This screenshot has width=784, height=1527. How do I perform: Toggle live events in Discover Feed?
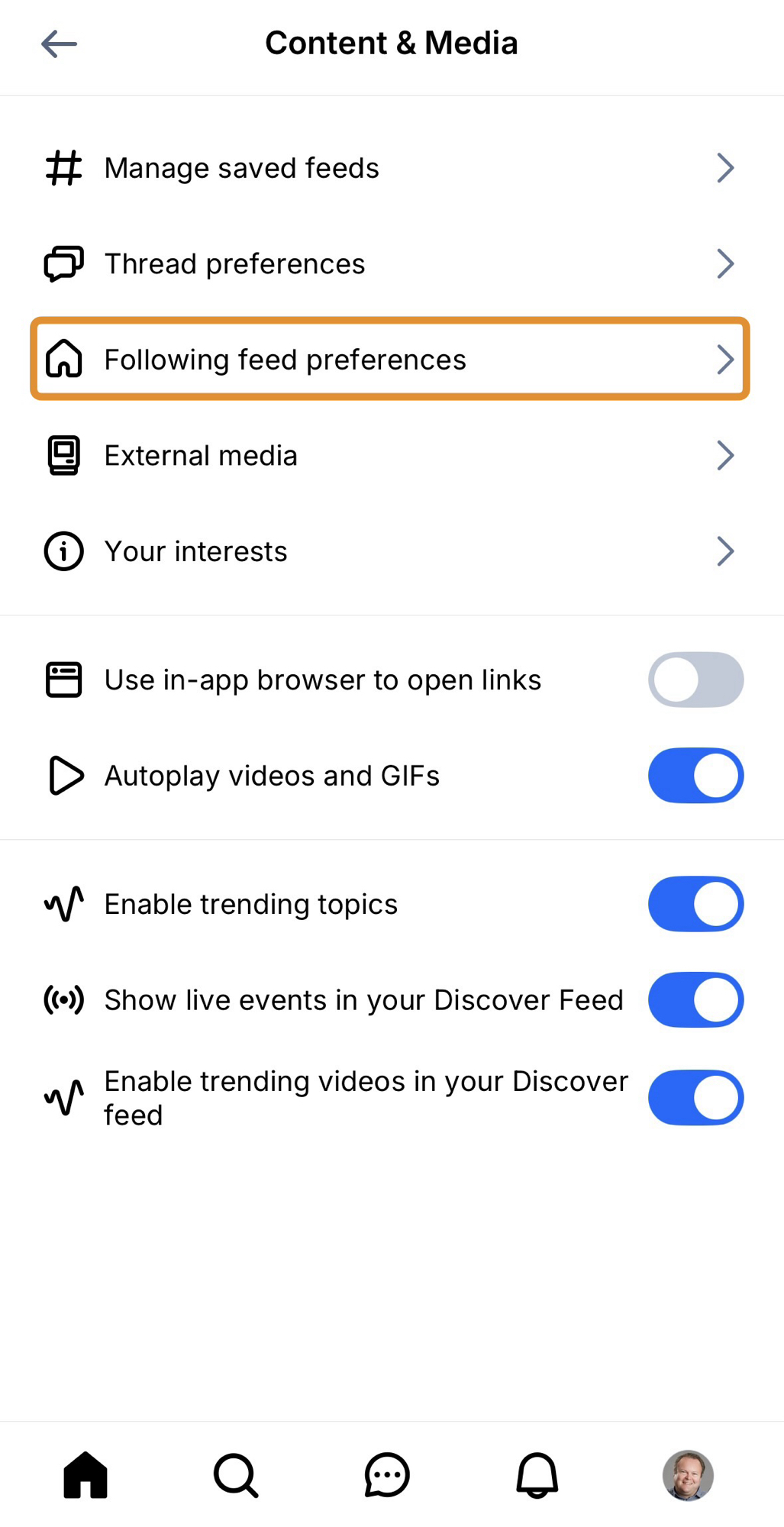[x=695, y=1000]
